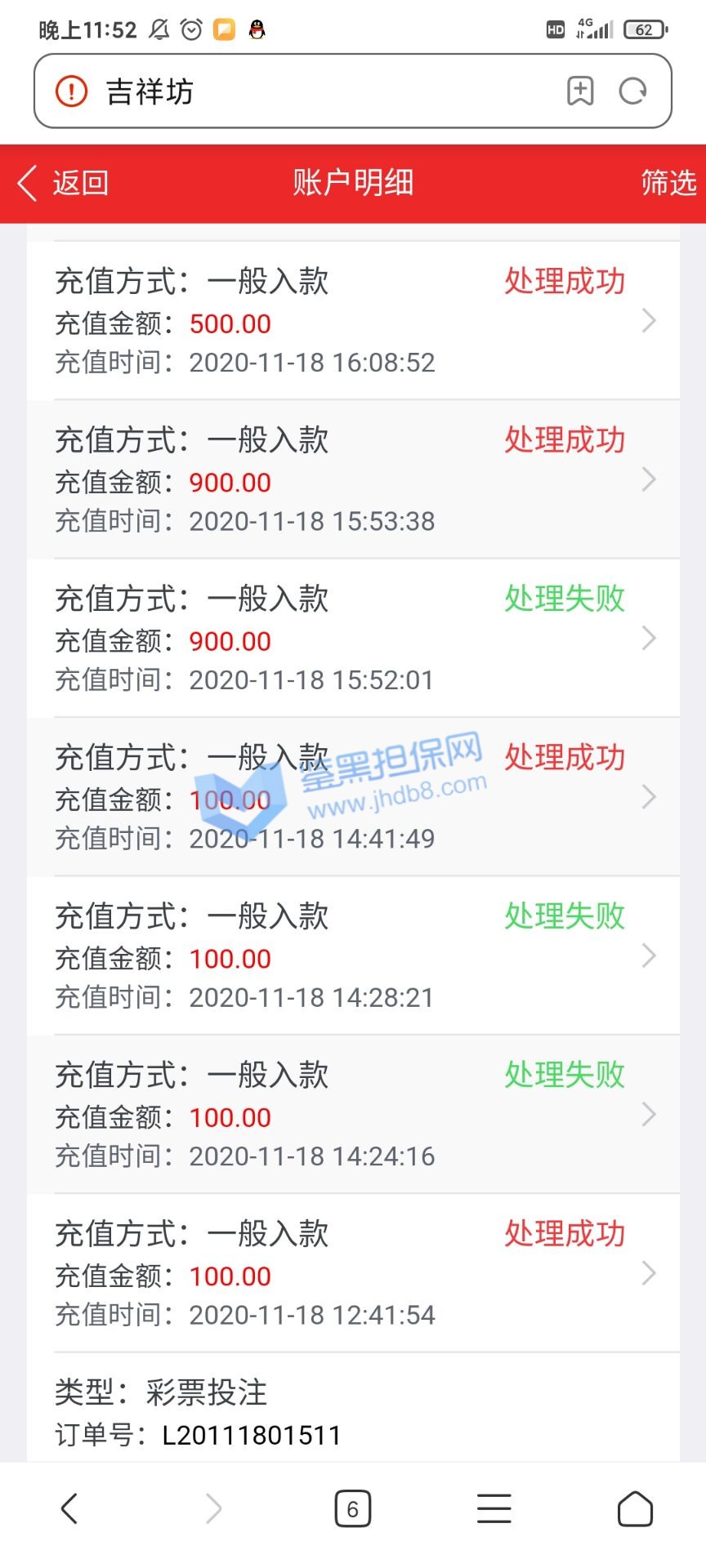Open the 彩票投注 order L20111801511

[x=353, y=1413]
